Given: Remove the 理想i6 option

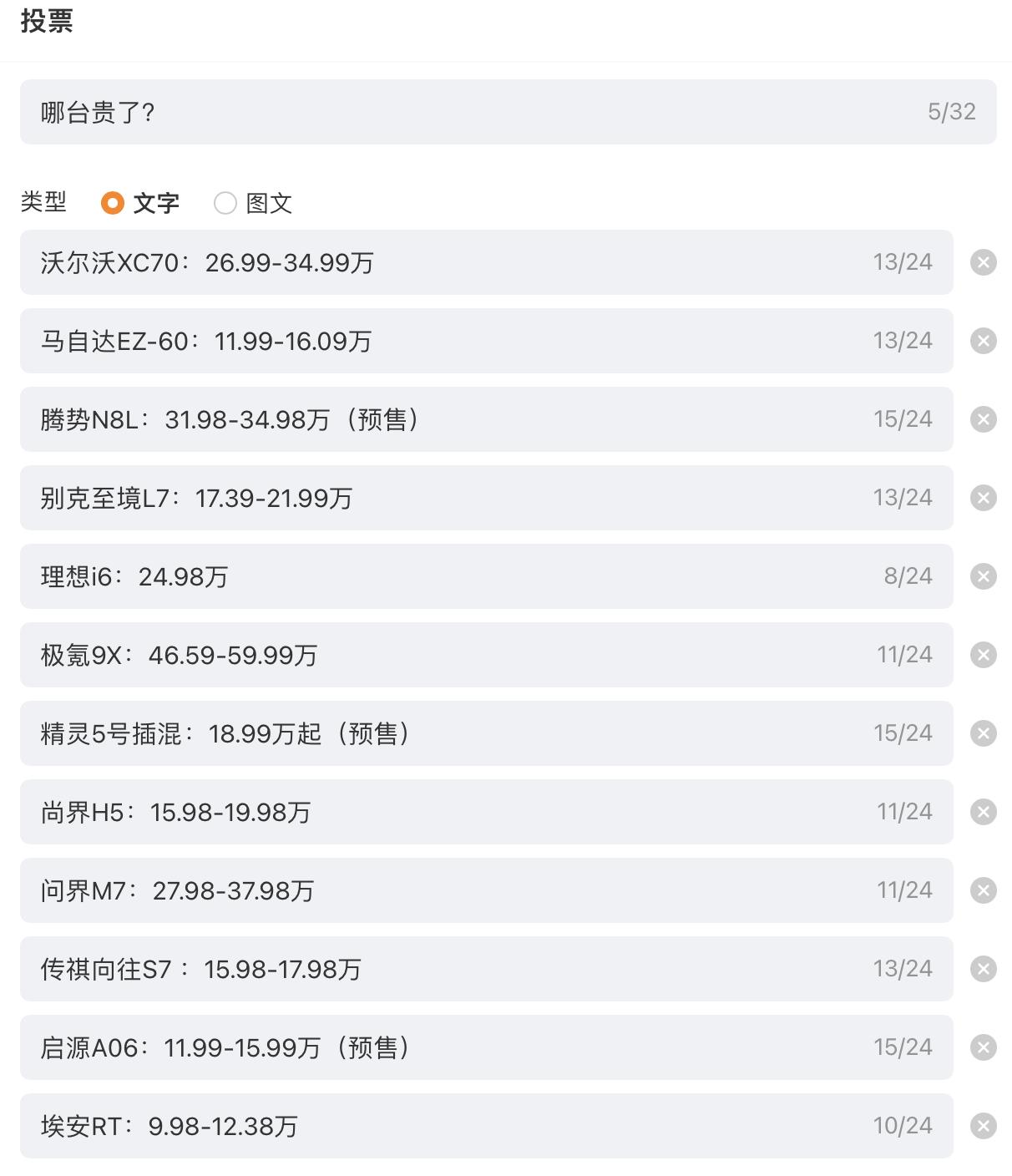Looking at the screenshot, I should coord(984,576).
